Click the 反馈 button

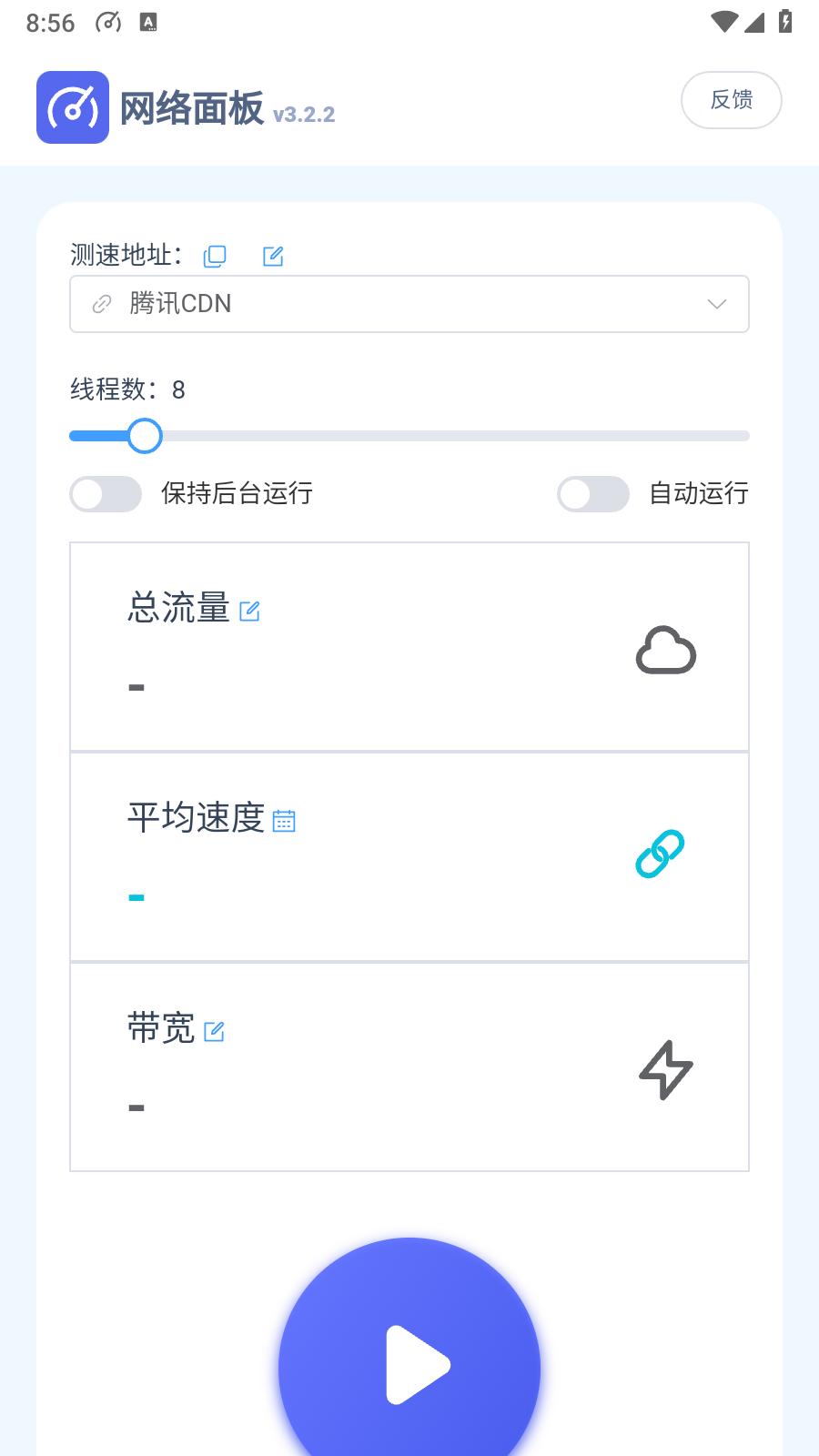732,100
